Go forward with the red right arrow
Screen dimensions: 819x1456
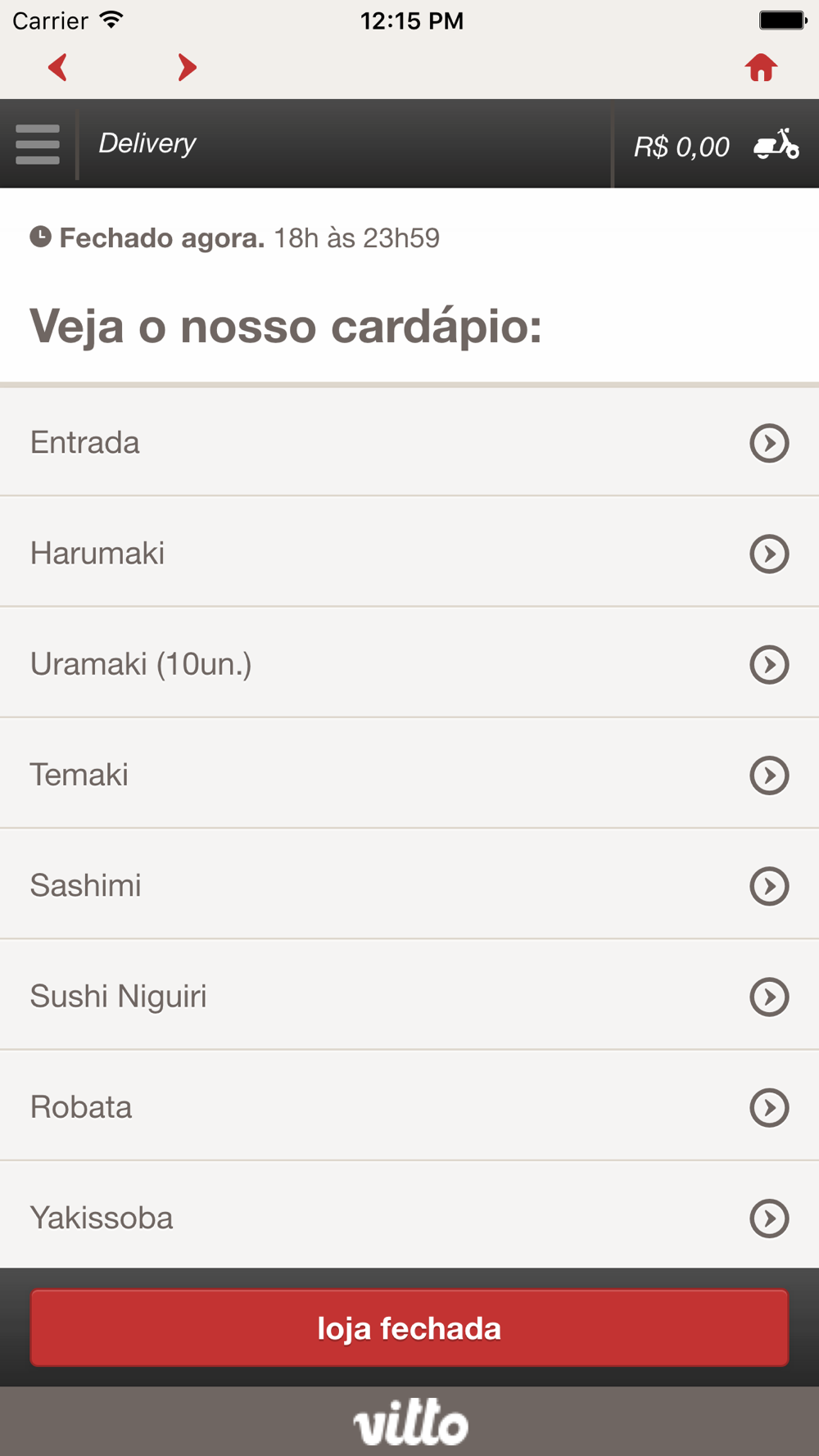click(x=188, y=67)
